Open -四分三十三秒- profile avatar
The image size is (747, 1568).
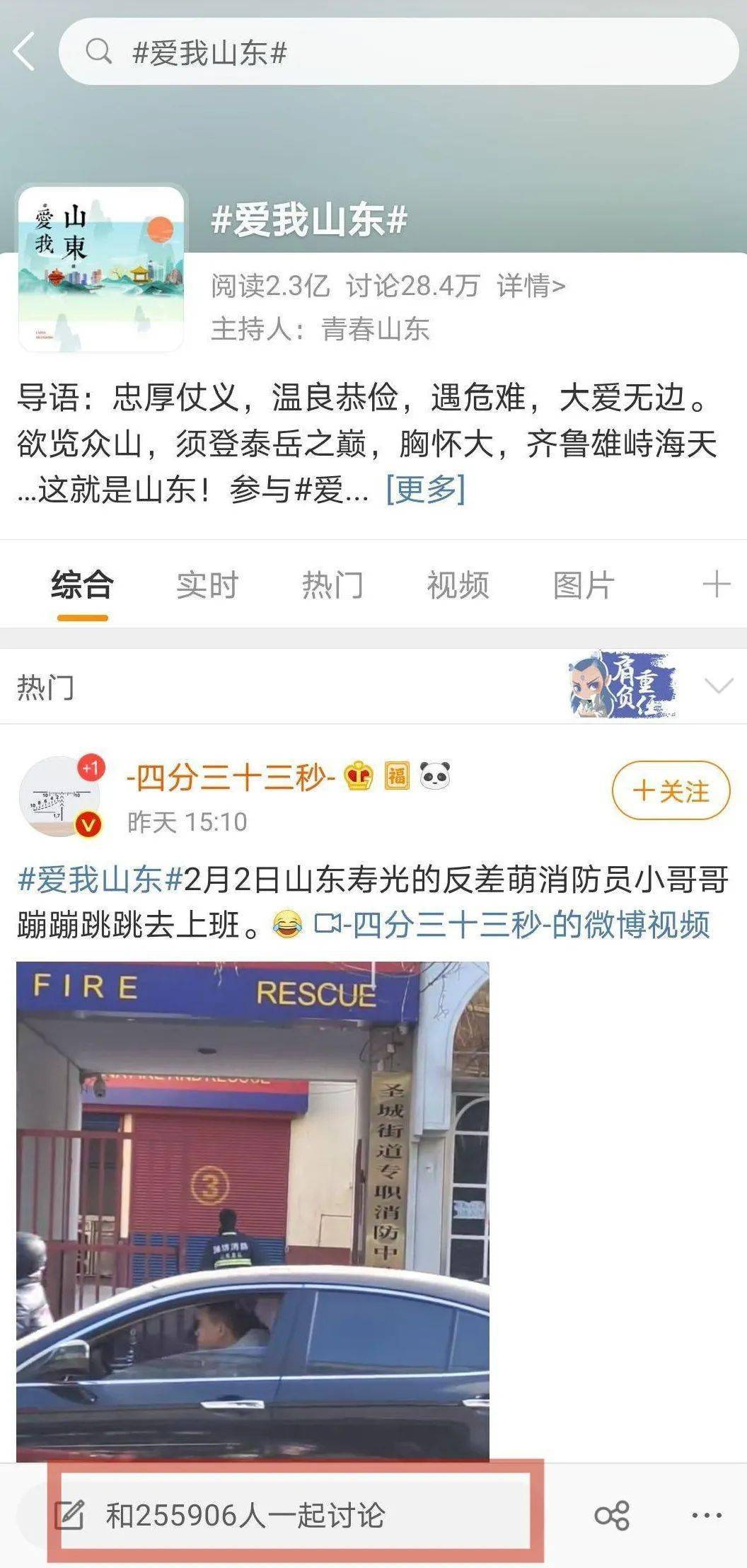point(60,797)
